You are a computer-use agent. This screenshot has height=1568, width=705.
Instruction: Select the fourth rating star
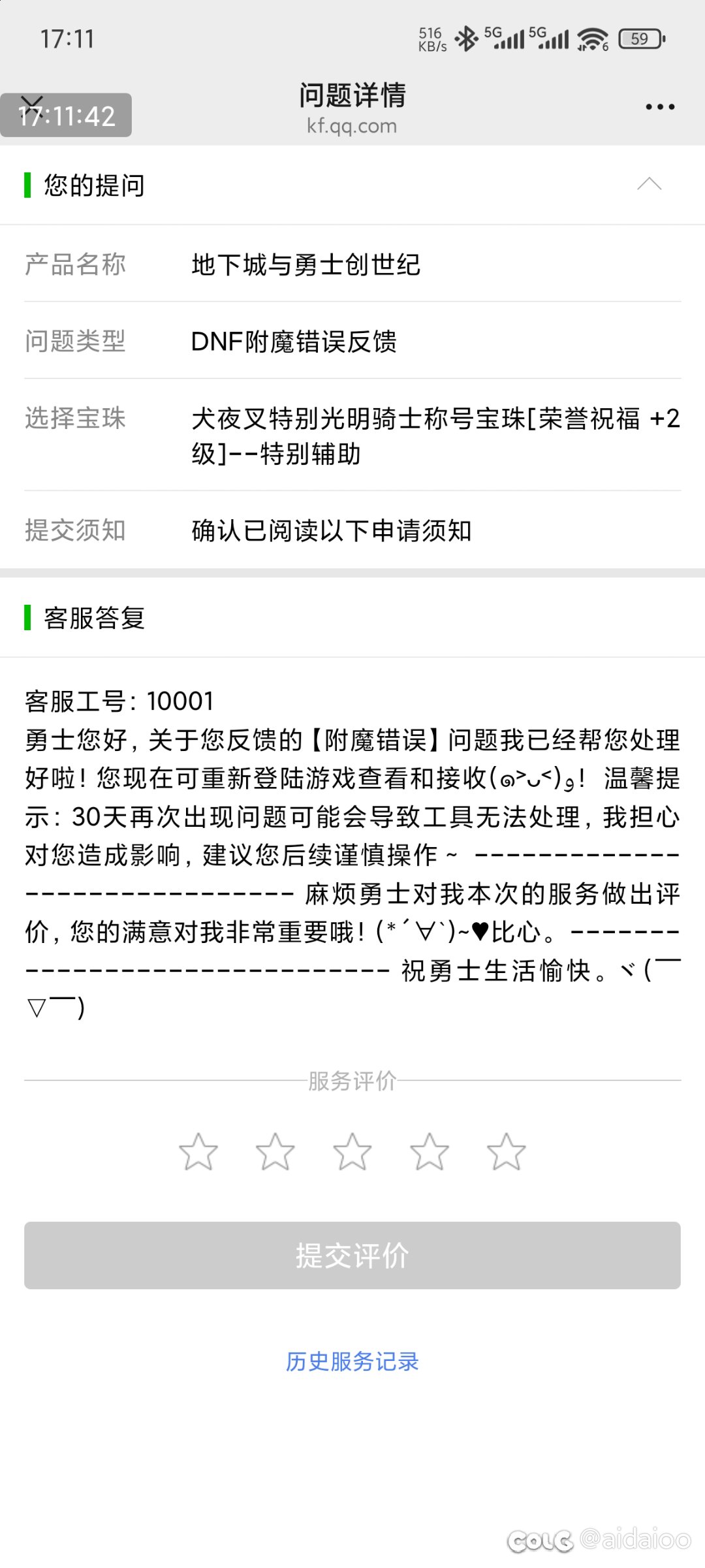click(429, 1151)
